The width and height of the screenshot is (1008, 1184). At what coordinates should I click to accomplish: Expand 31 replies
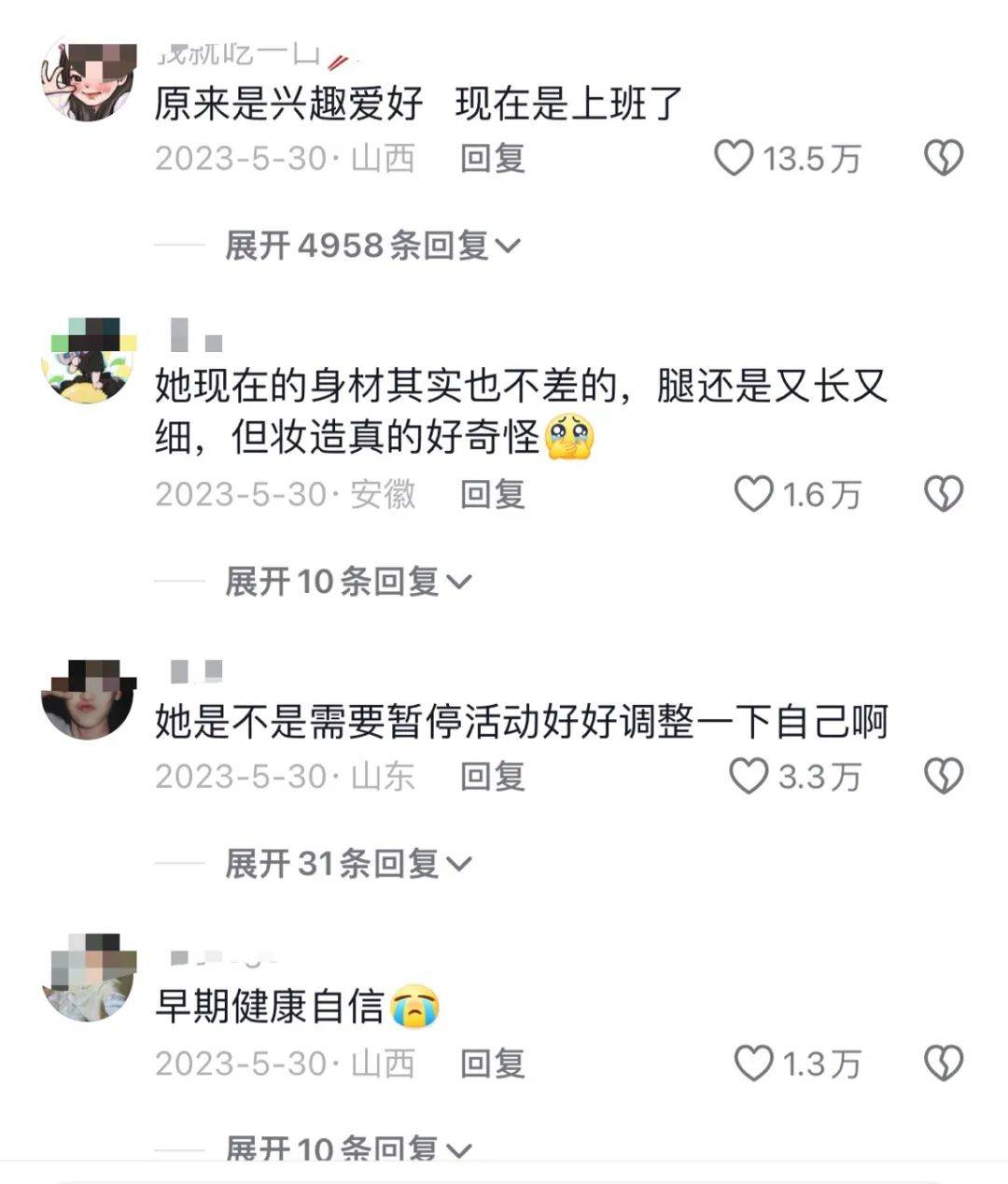click(347, 864)
